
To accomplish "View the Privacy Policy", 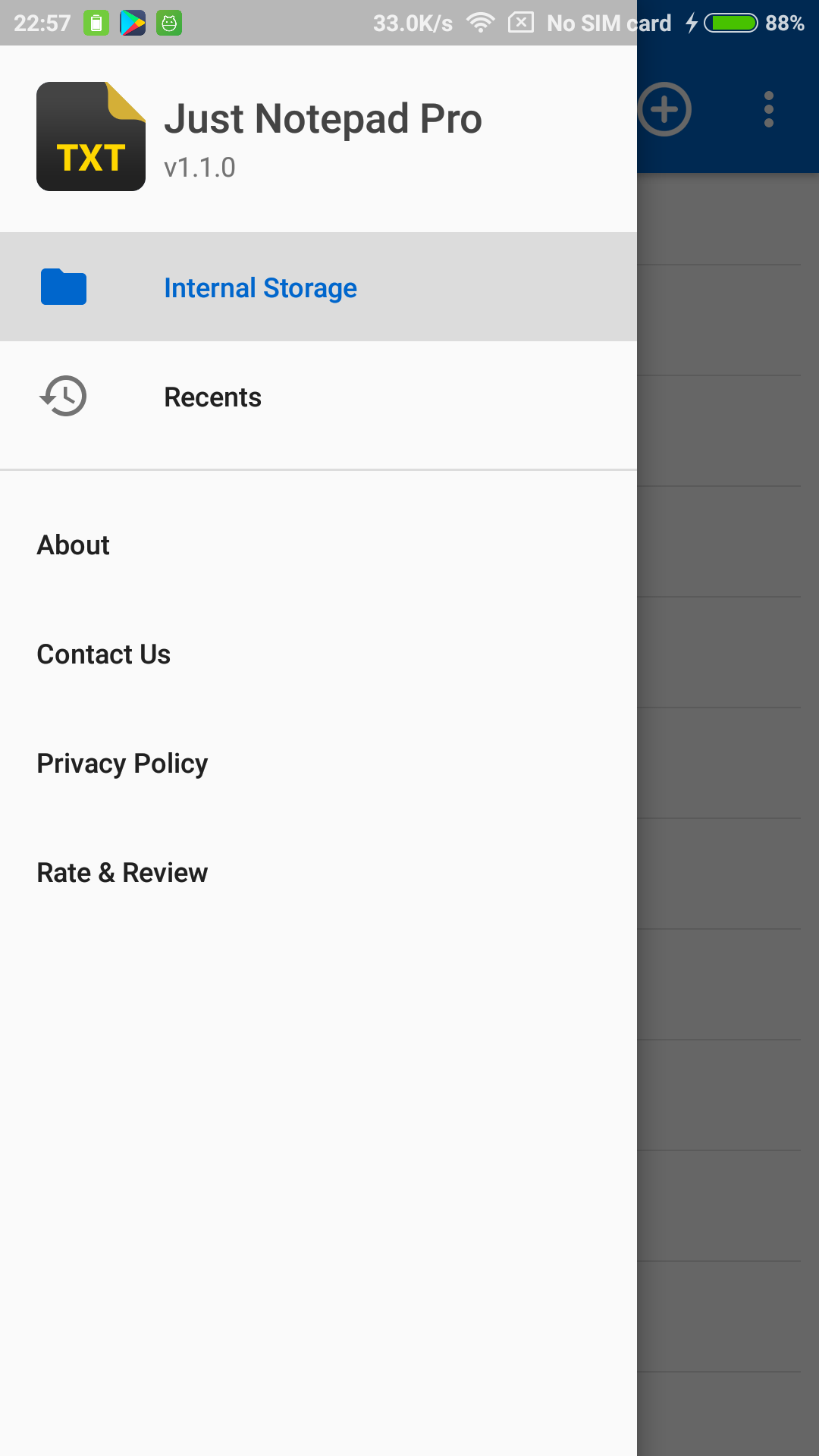I will point(122,763).
